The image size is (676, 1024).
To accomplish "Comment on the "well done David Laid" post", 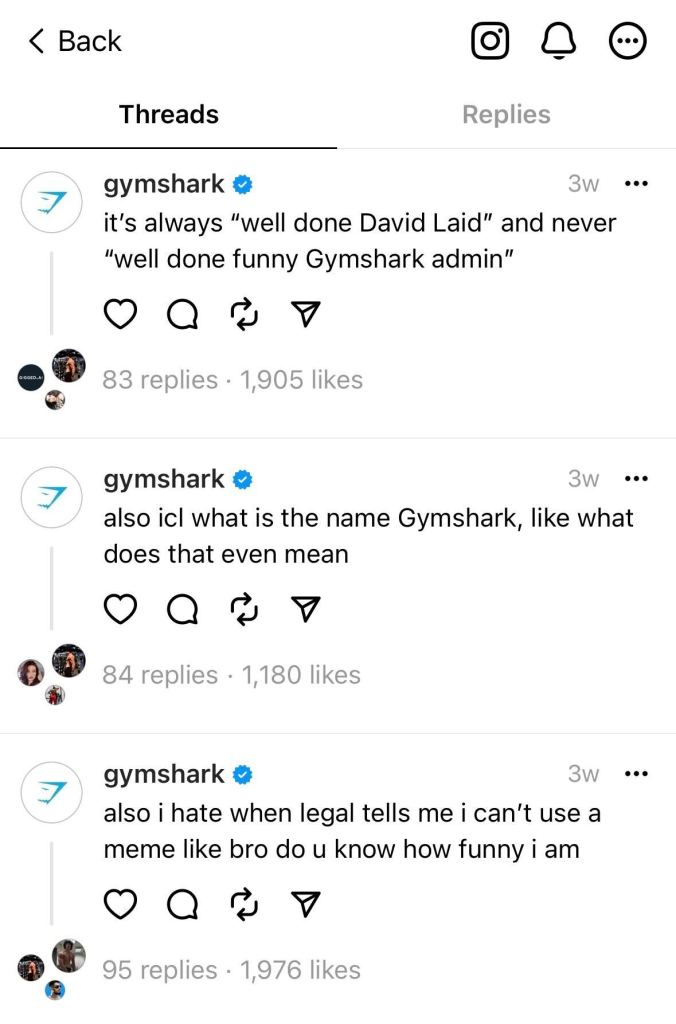I will point(181,315).
